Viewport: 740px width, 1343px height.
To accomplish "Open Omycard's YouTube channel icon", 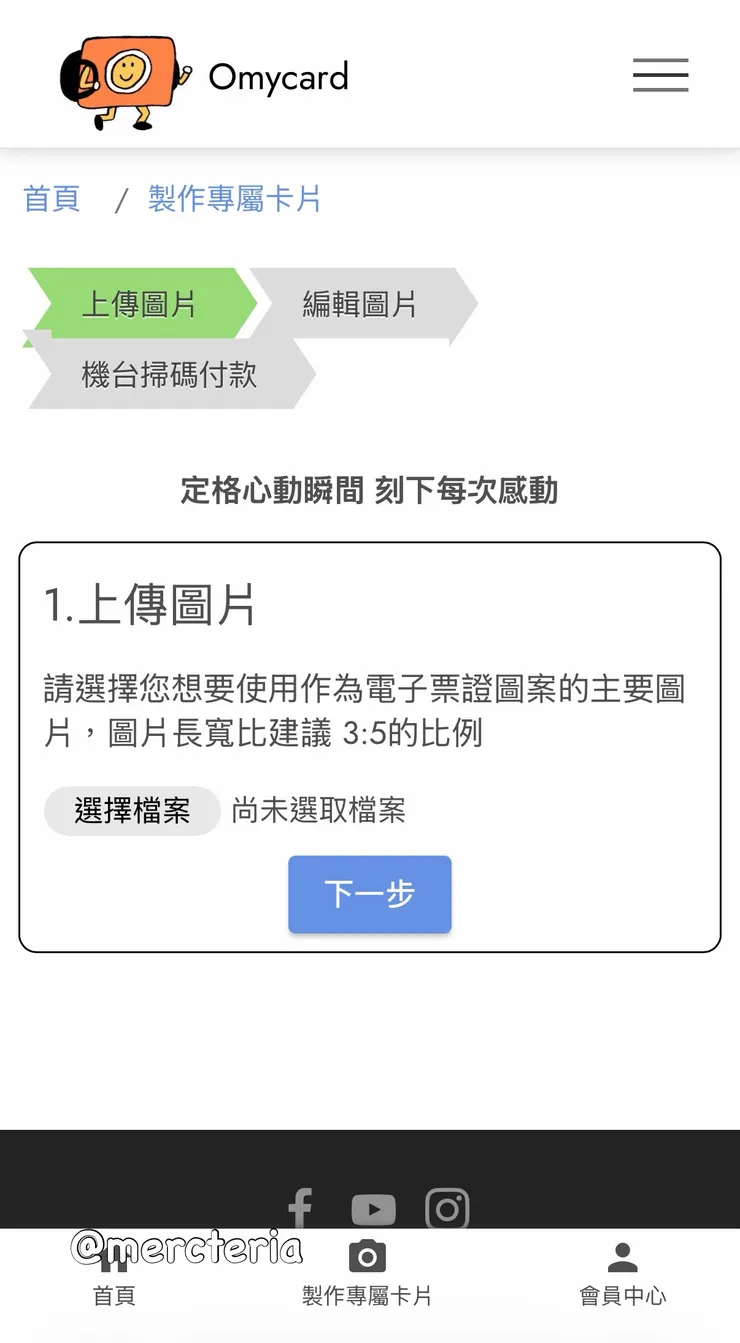I will [373, 1207].
